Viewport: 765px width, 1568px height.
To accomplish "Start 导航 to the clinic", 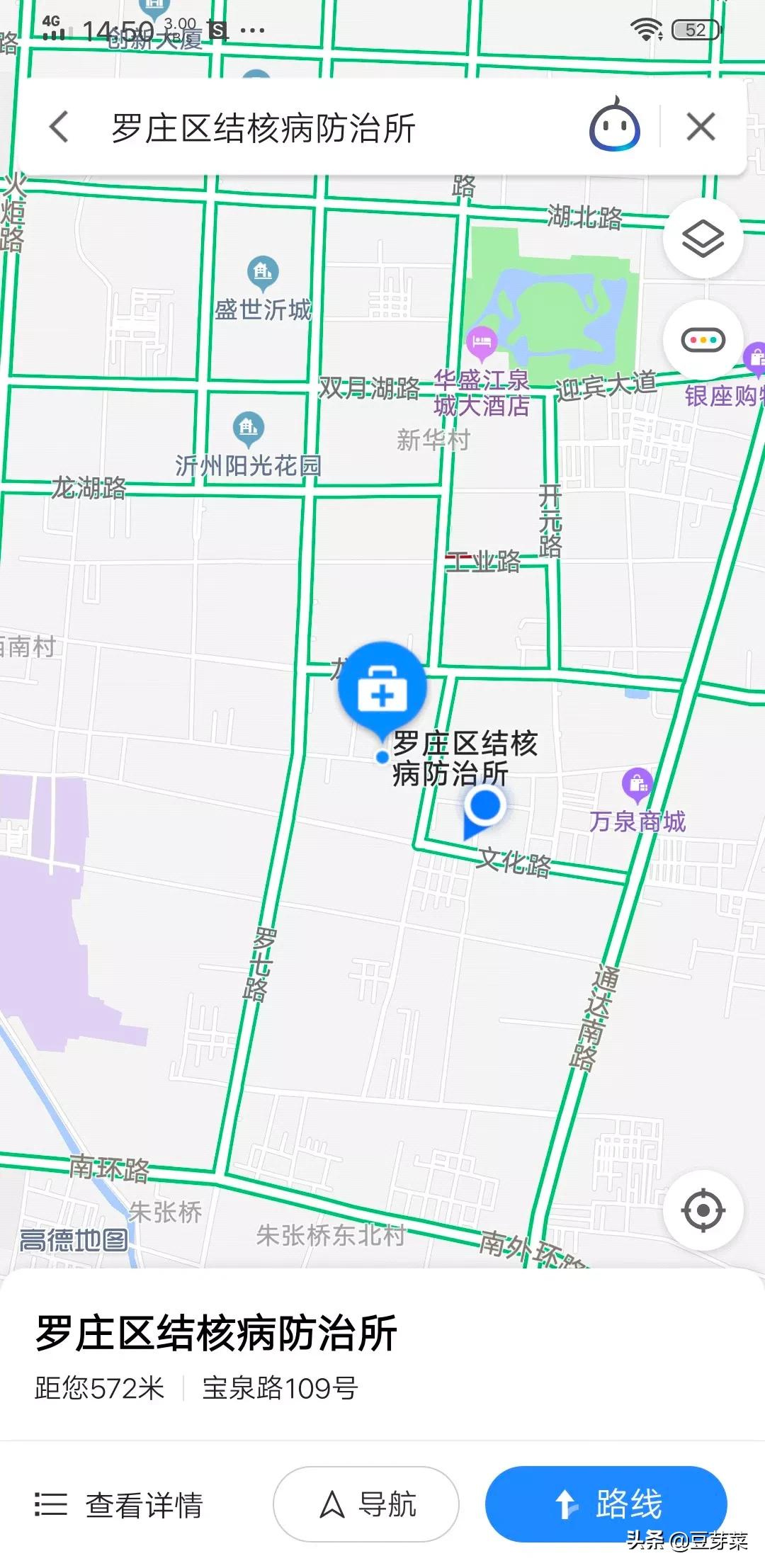I will [366, 1504].
